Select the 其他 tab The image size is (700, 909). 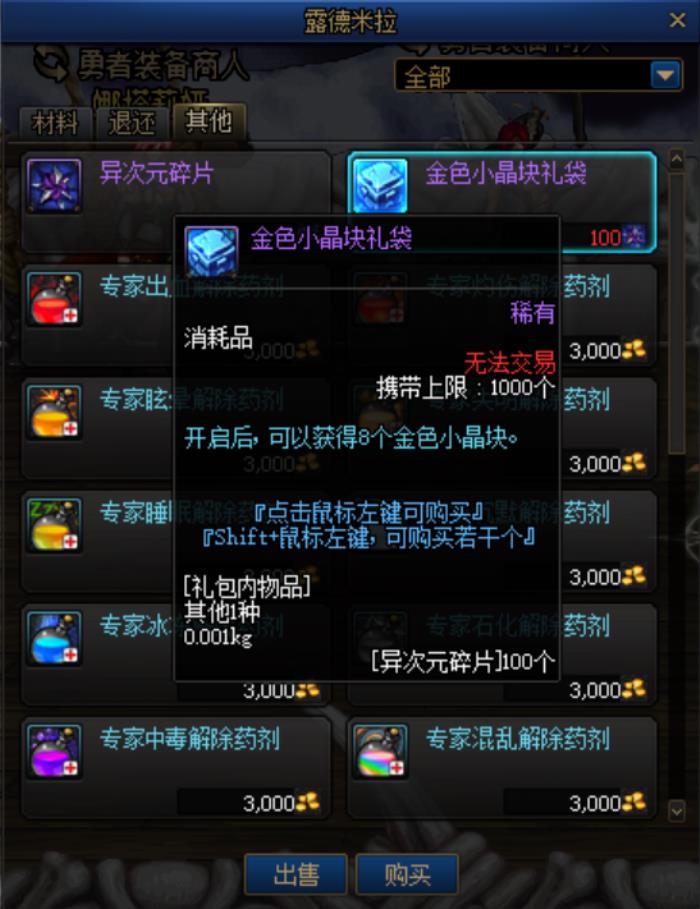[208, 121]
